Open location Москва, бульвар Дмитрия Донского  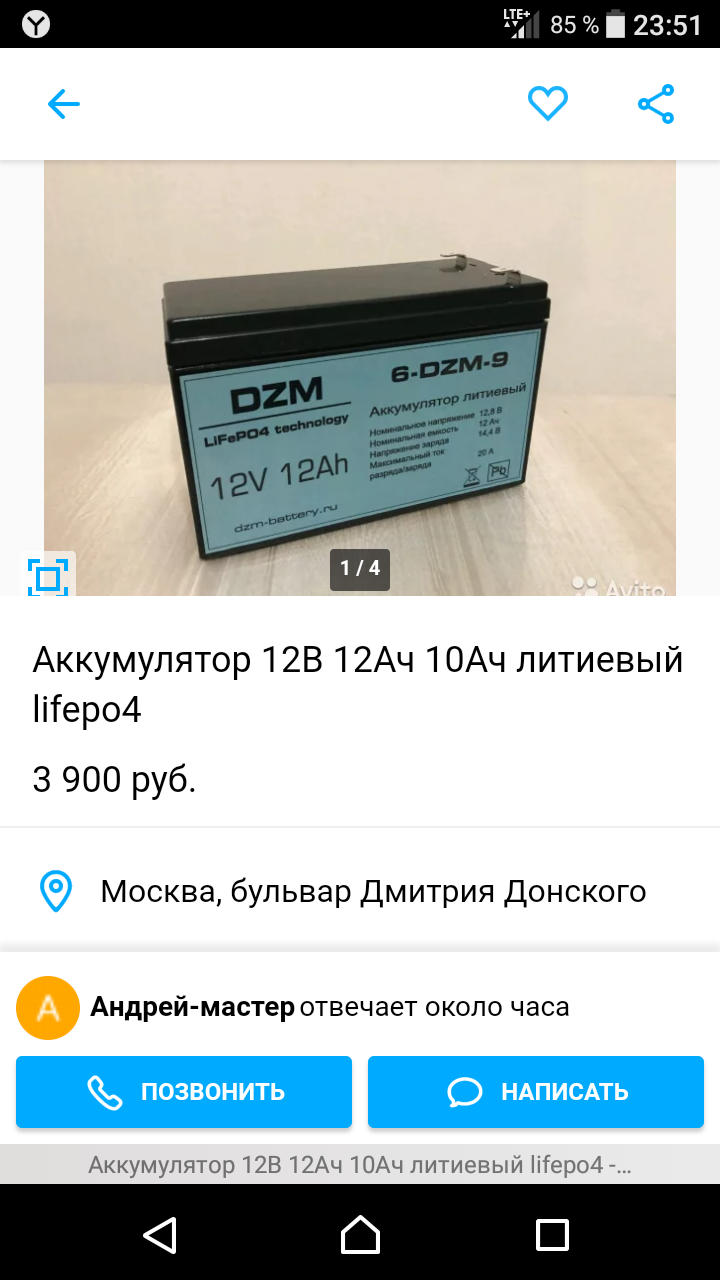(372, 890)
